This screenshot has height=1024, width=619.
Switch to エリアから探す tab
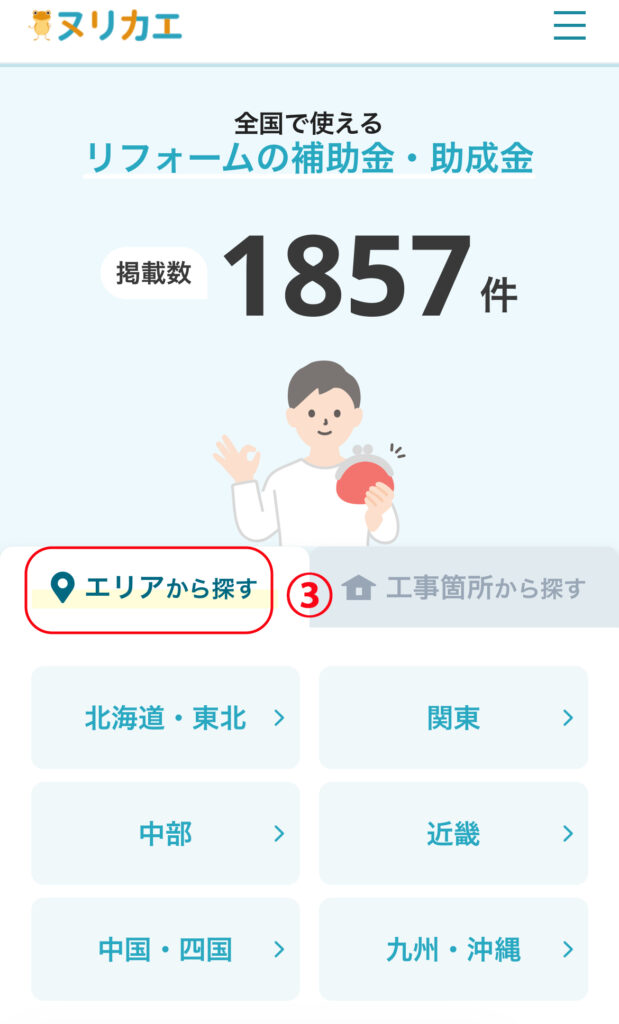(150, 588)
